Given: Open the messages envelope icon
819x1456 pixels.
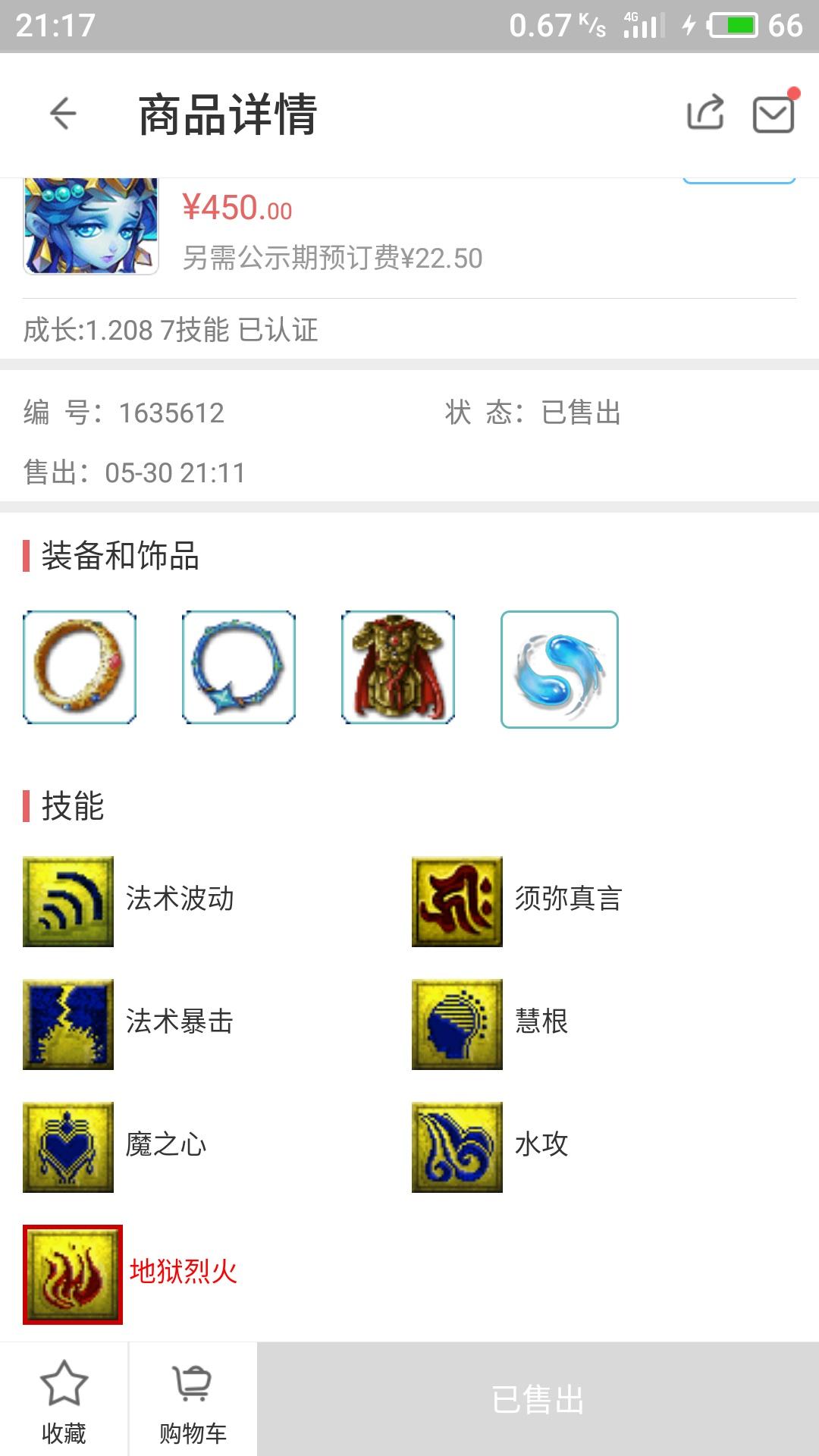Looking at the screenshot, I should (x=773, y=115).
